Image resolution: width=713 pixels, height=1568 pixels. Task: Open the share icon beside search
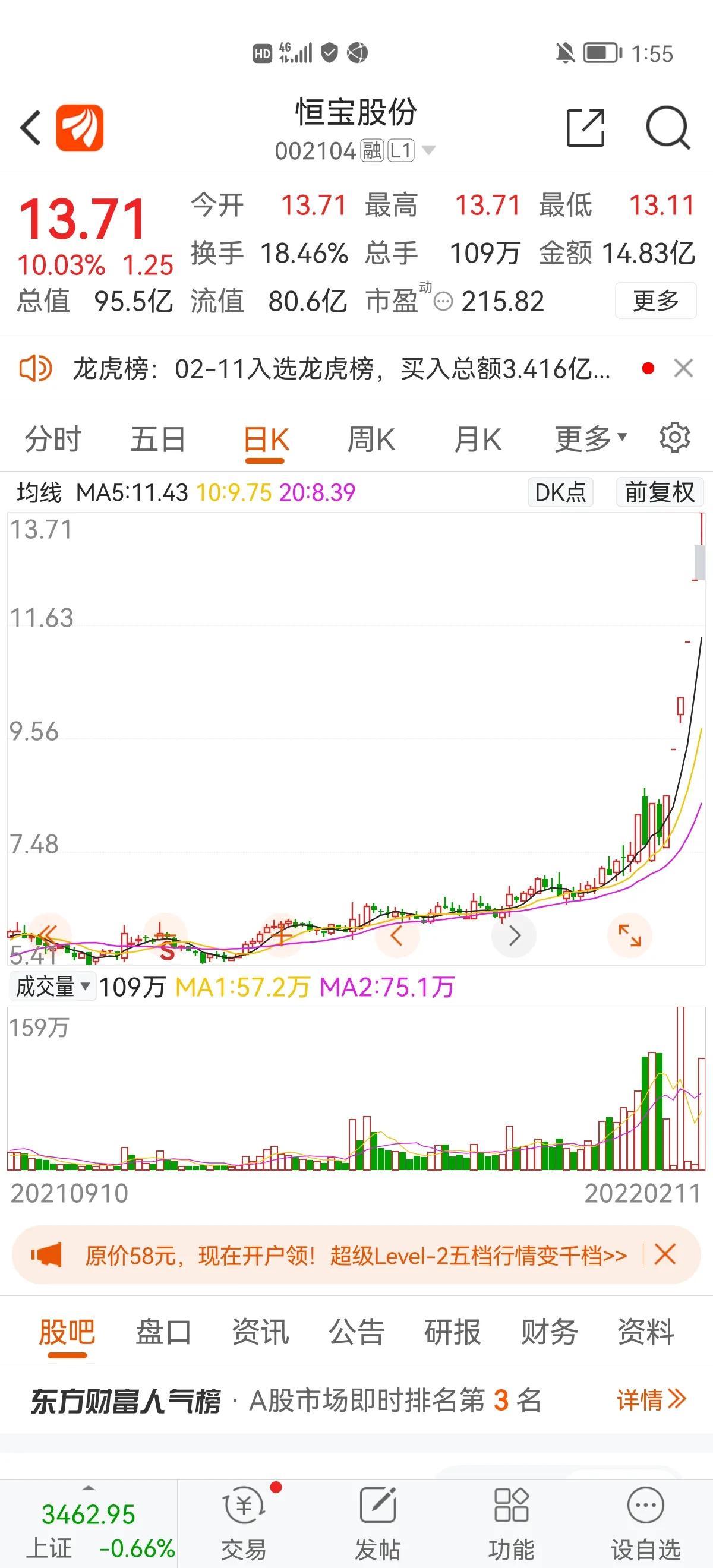586,129
